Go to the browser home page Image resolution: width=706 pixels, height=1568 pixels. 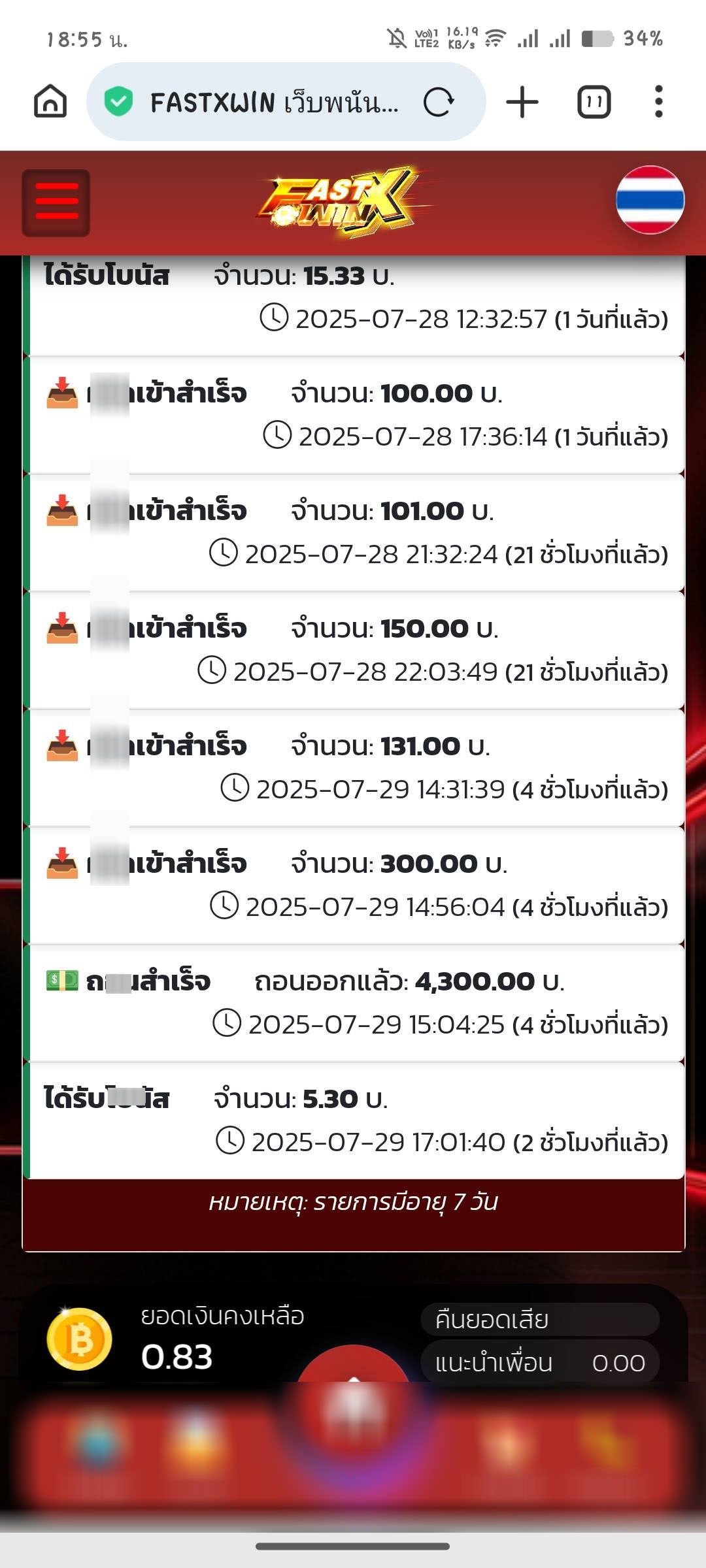(50, 102)
